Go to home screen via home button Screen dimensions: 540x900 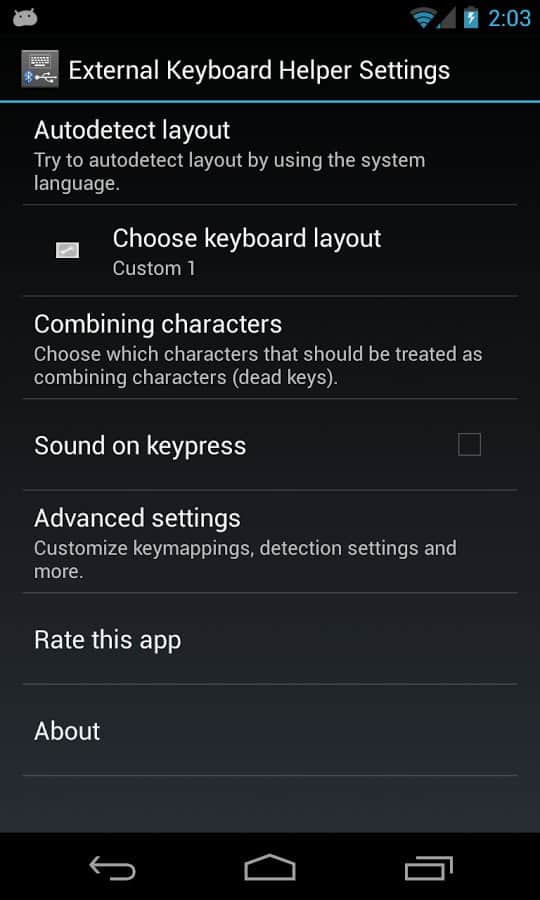tap(270, 867)
